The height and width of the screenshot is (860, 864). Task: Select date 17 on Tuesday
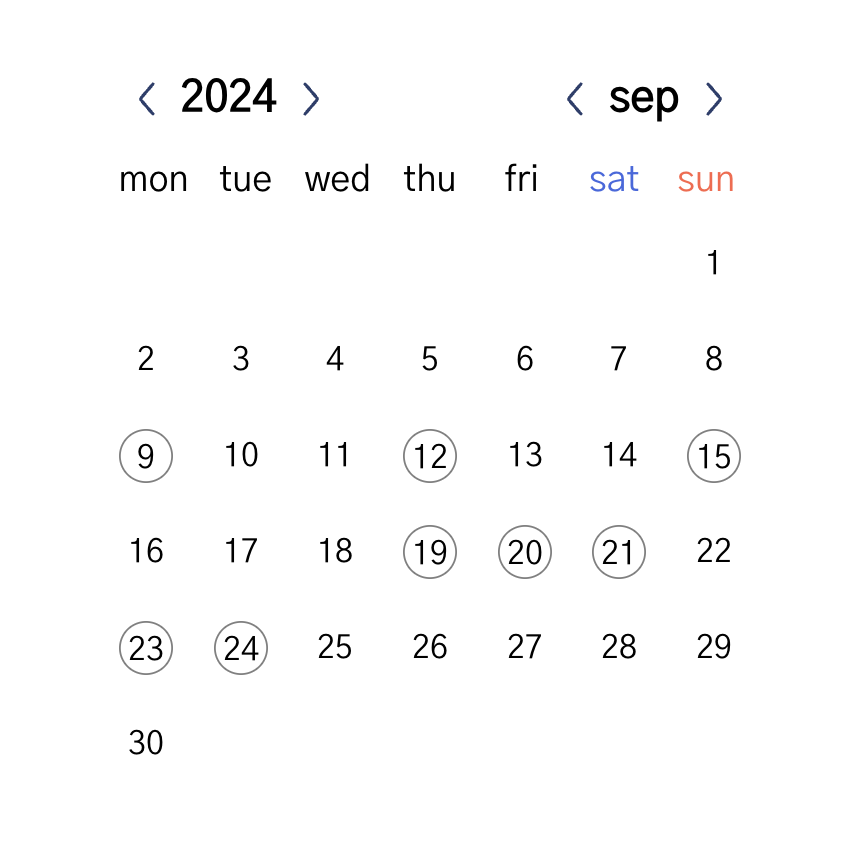(x=241, y=551)
